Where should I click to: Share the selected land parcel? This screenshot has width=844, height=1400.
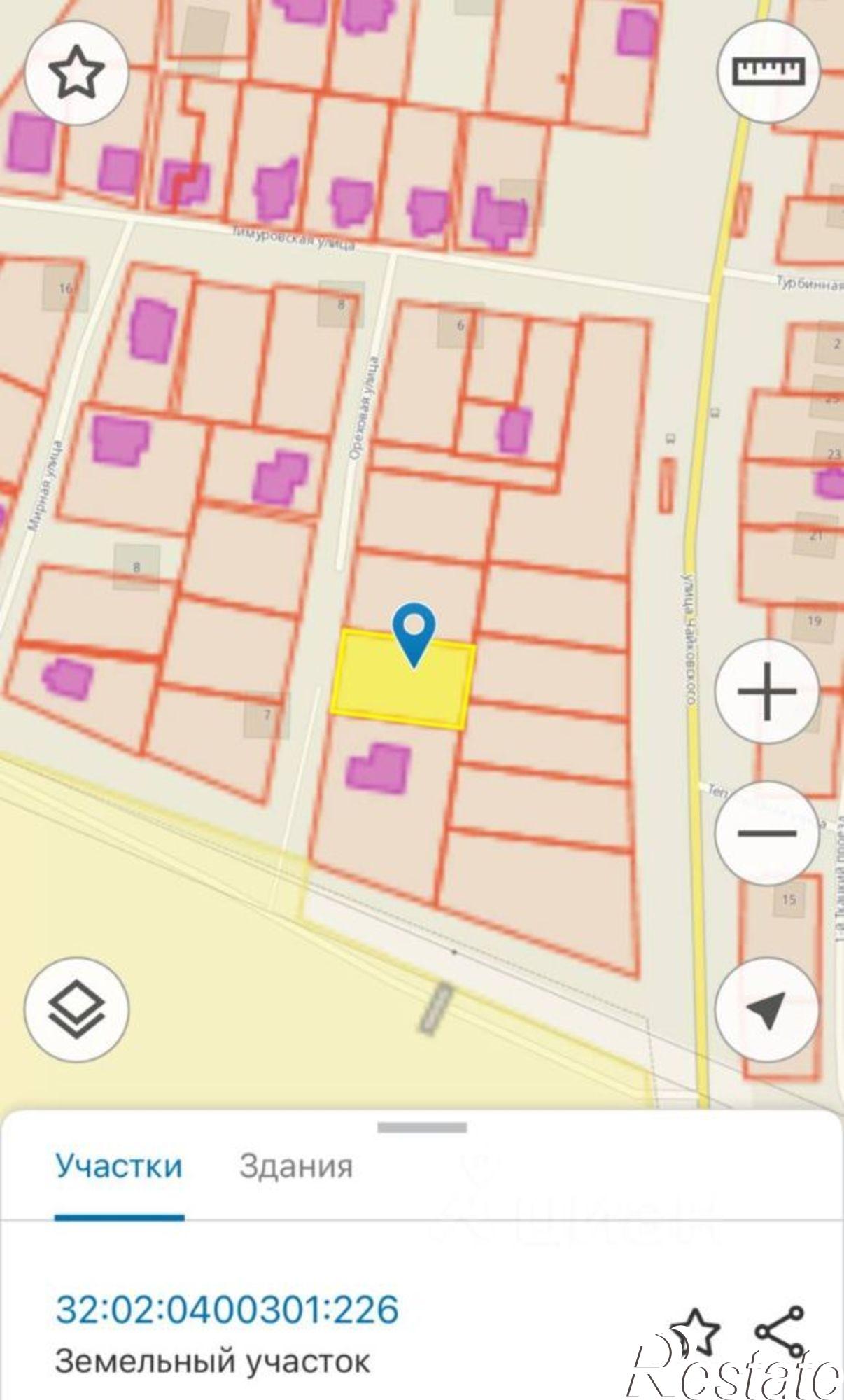(780, 1331)
